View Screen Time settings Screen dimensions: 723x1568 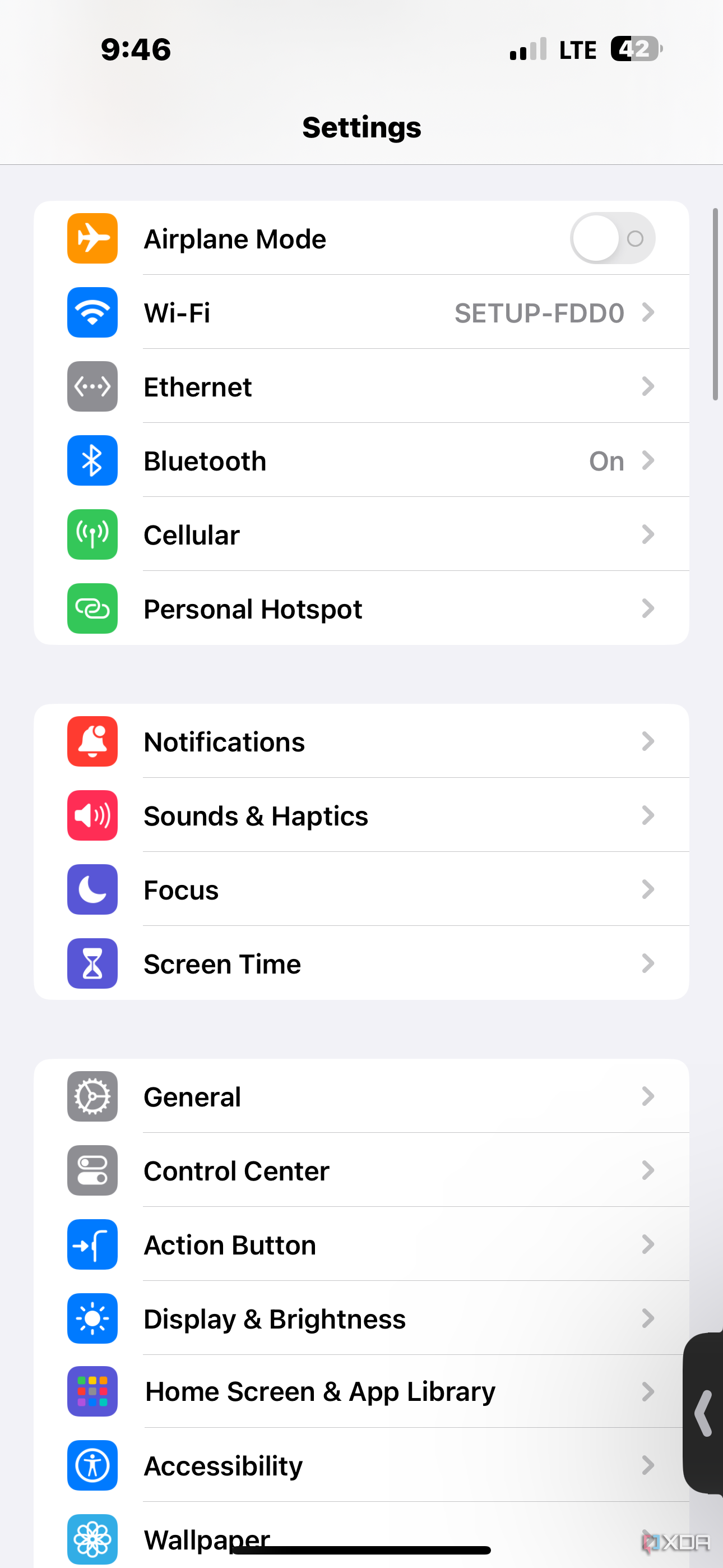pyautogui.click(x=361, y=963)
